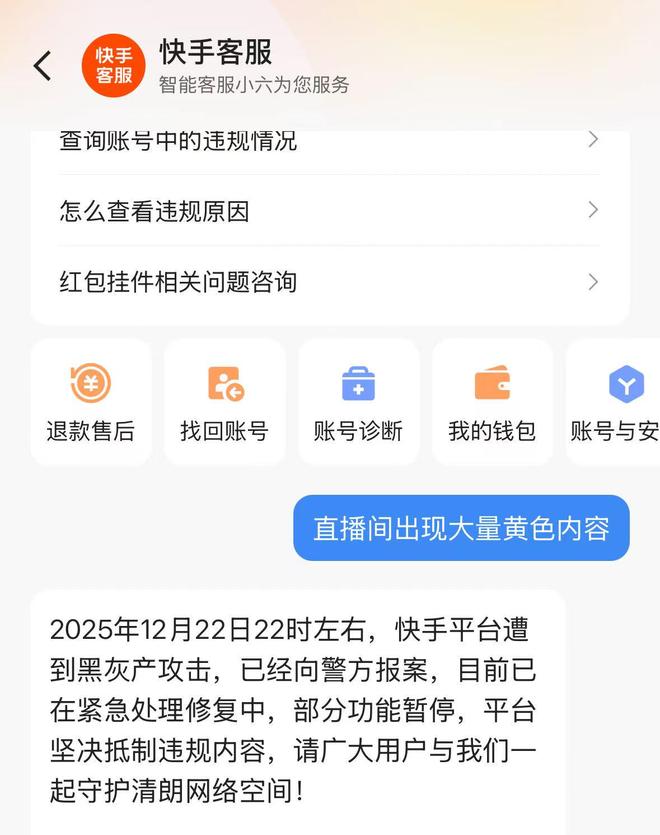Go back using the top-left arrow
660x835 pixels.
tap(42, 67)
